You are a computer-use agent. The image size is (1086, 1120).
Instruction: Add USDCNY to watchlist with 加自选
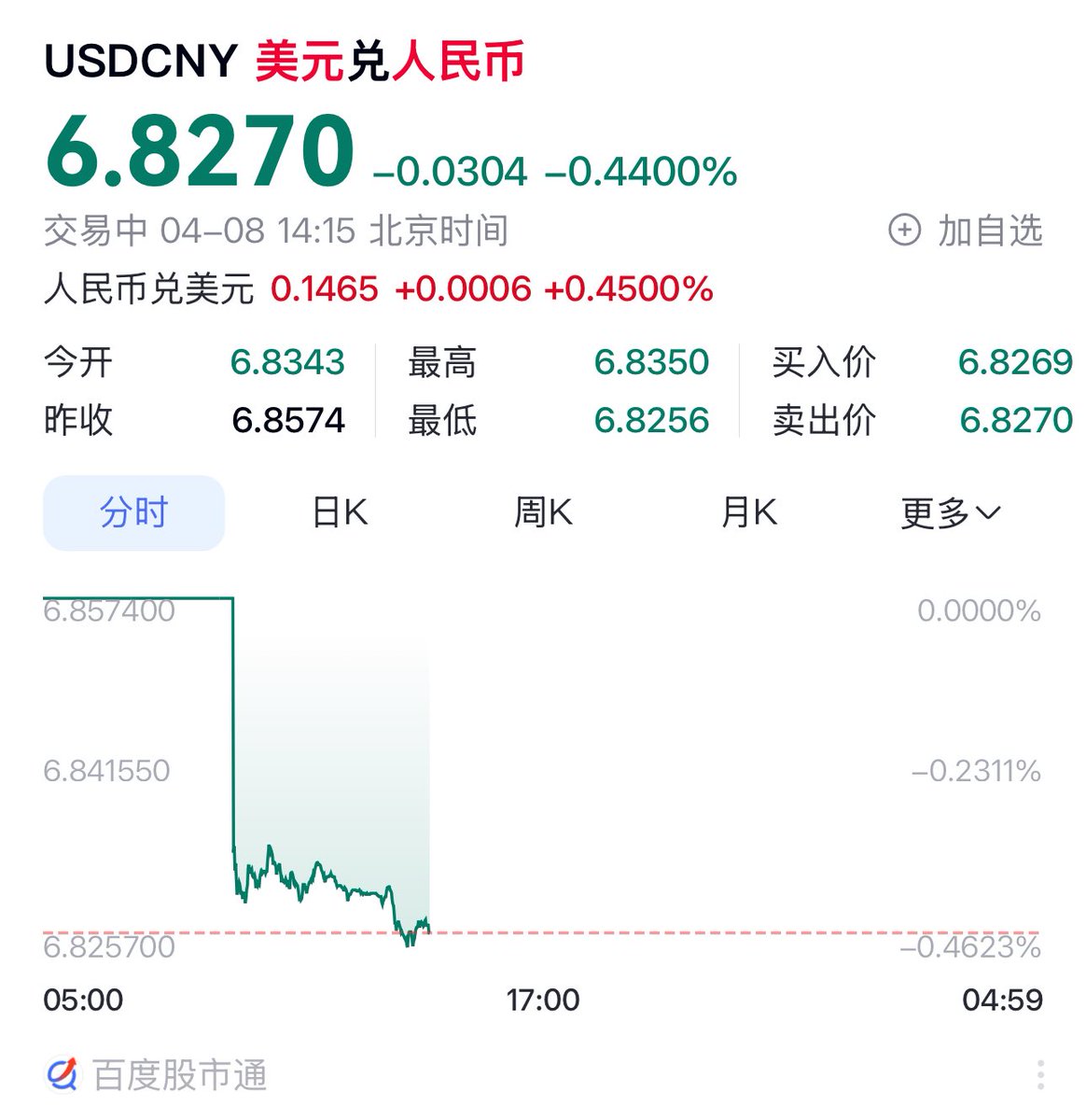click(965, 231)
